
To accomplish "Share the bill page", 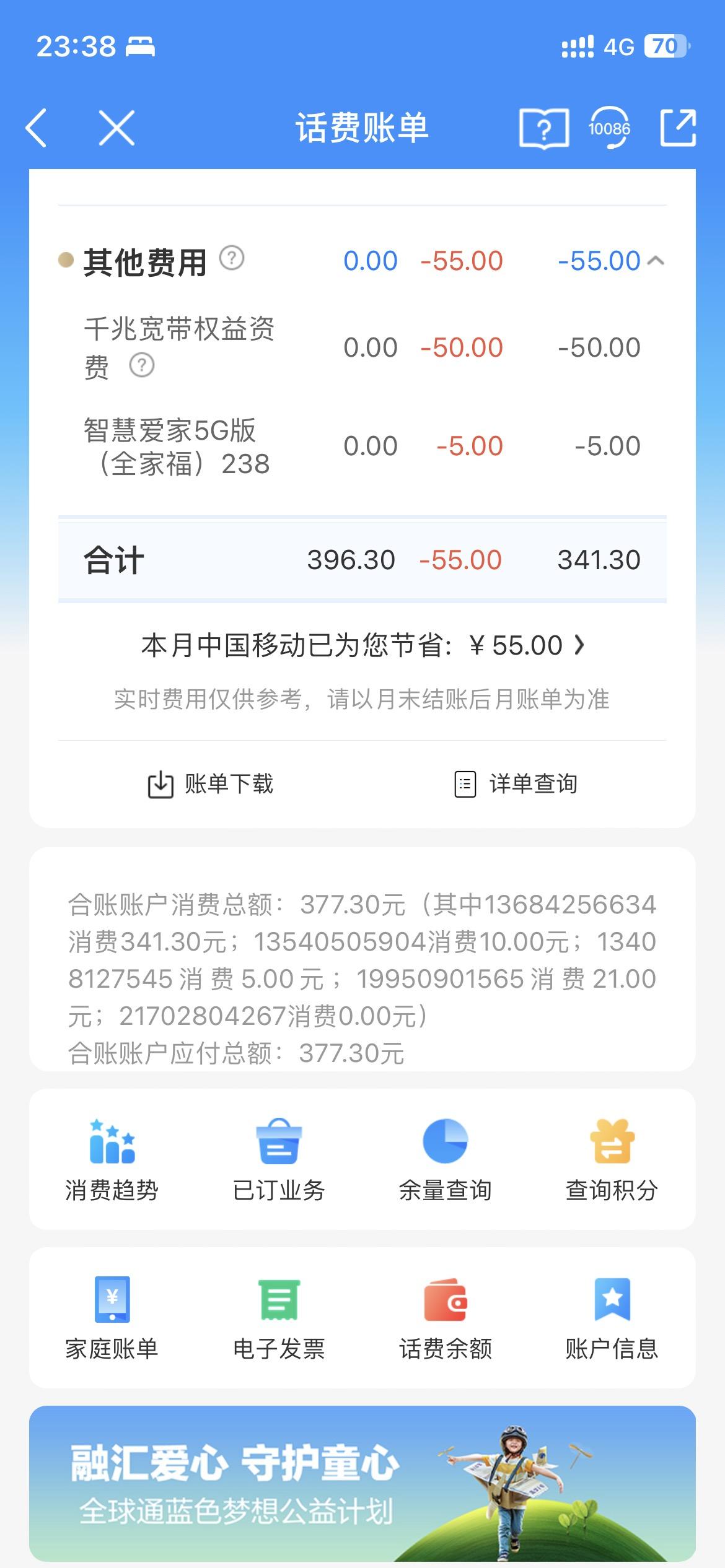I will (678, 128).
